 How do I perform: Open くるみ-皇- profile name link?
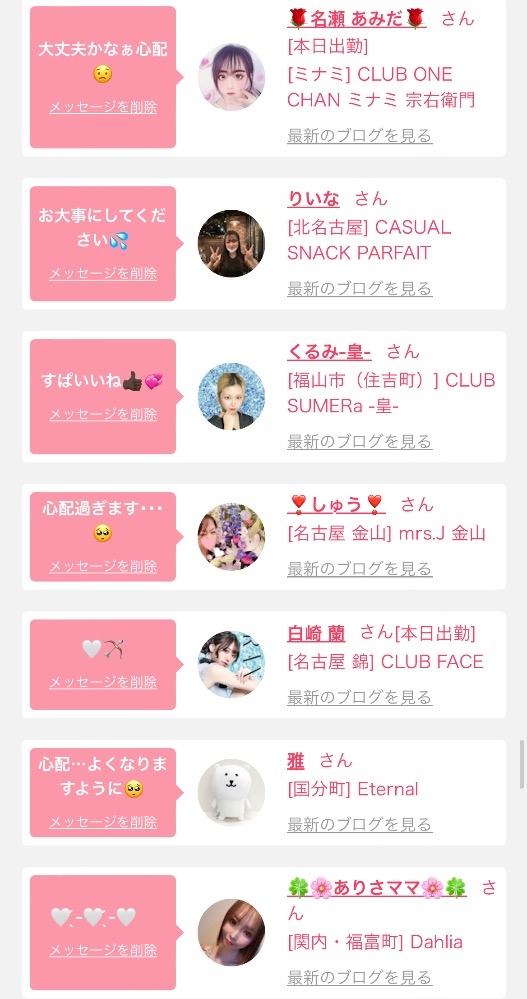[329, 351]
